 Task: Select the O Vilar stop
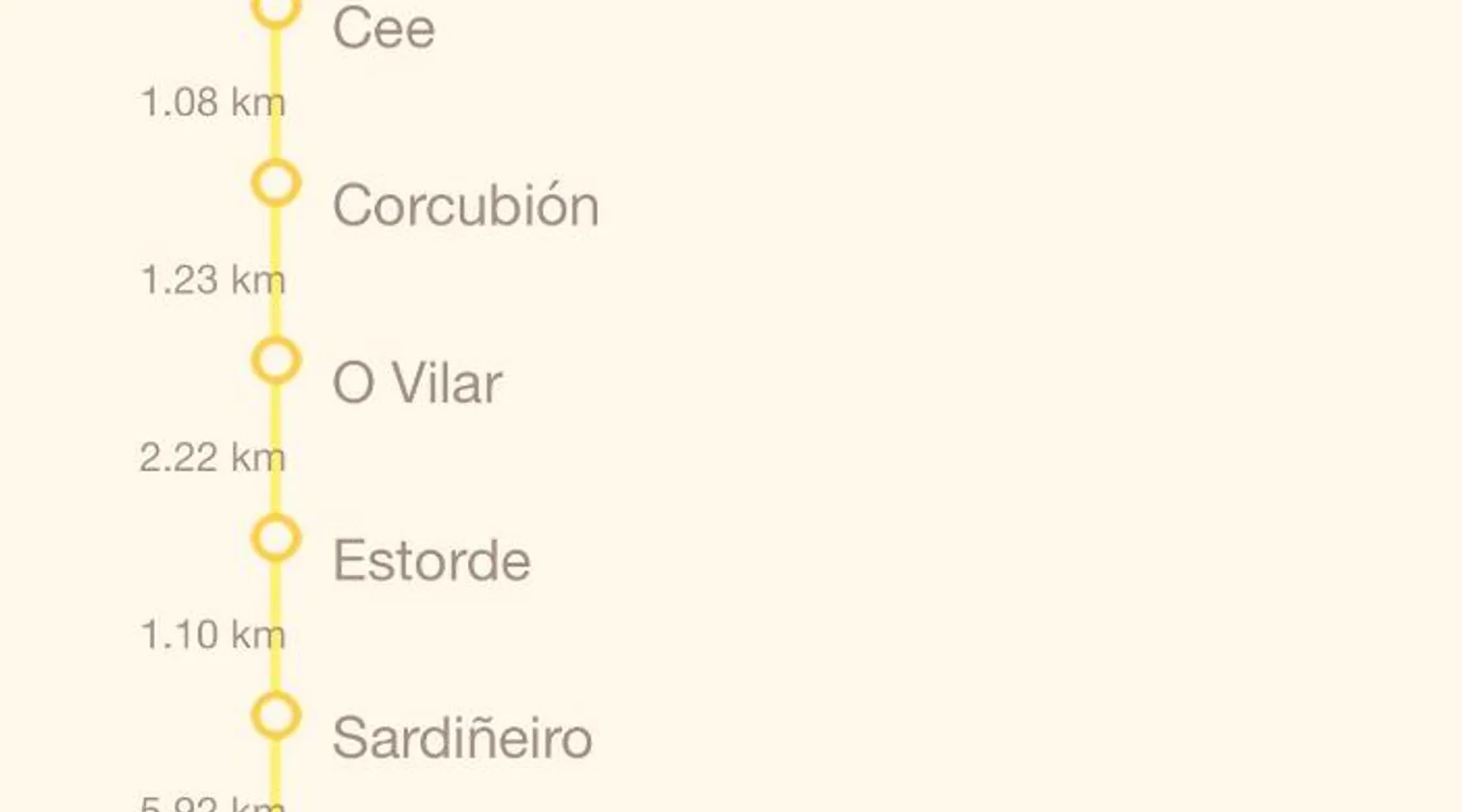(x=417, y=382)
